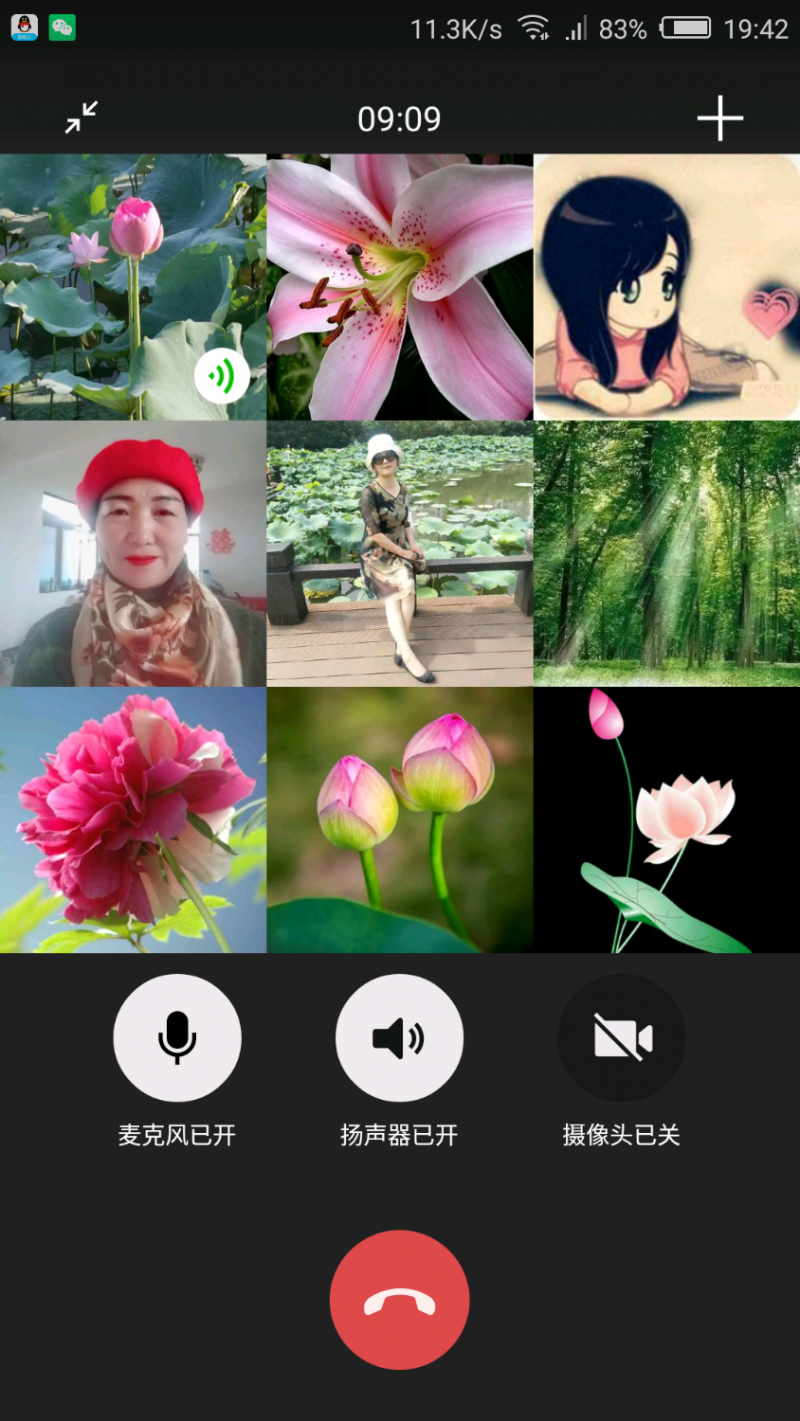Tap the call timer showing 09:09

(x=399, y=119)
